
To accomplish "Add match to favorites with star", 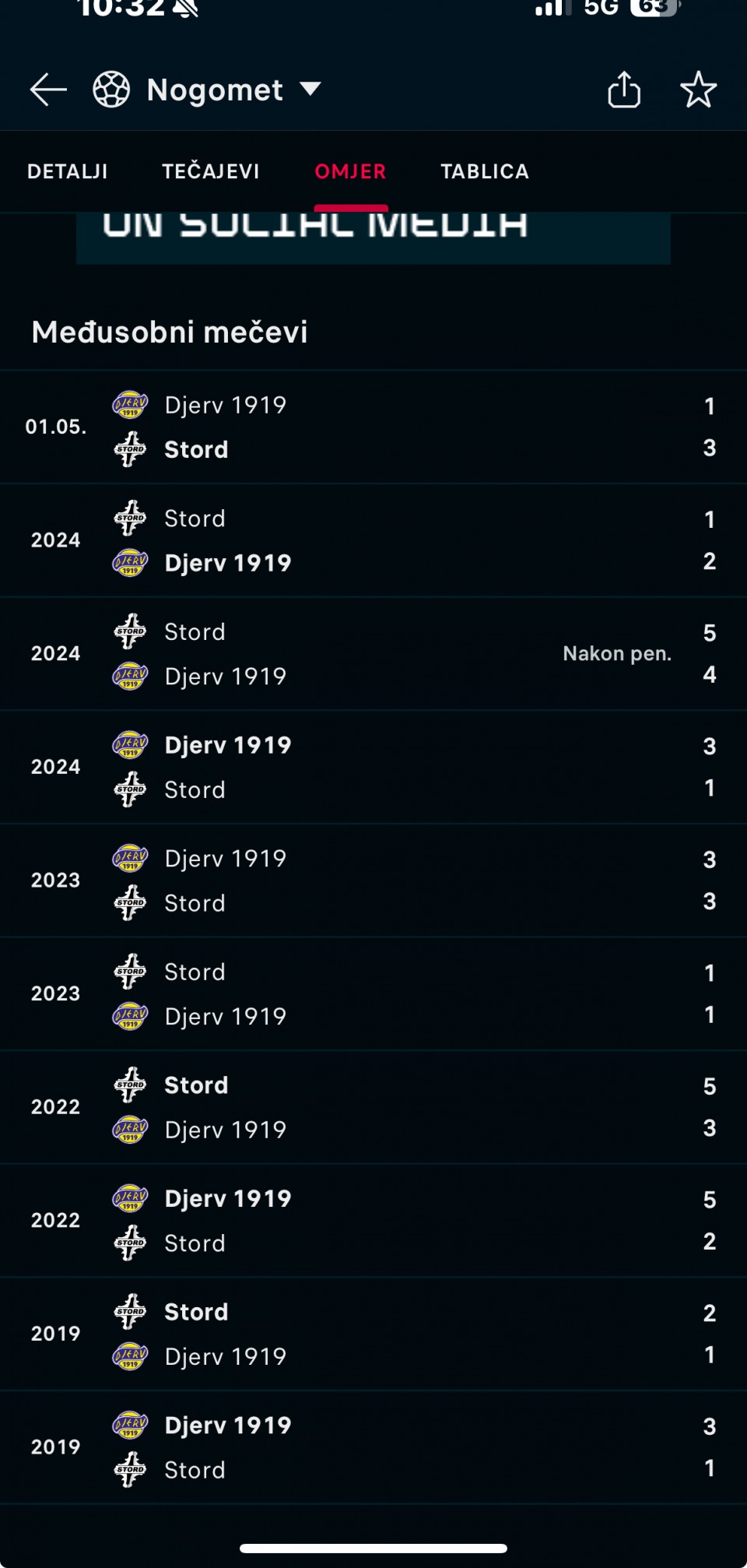I will pyautogui.click(x=698, y=90).
